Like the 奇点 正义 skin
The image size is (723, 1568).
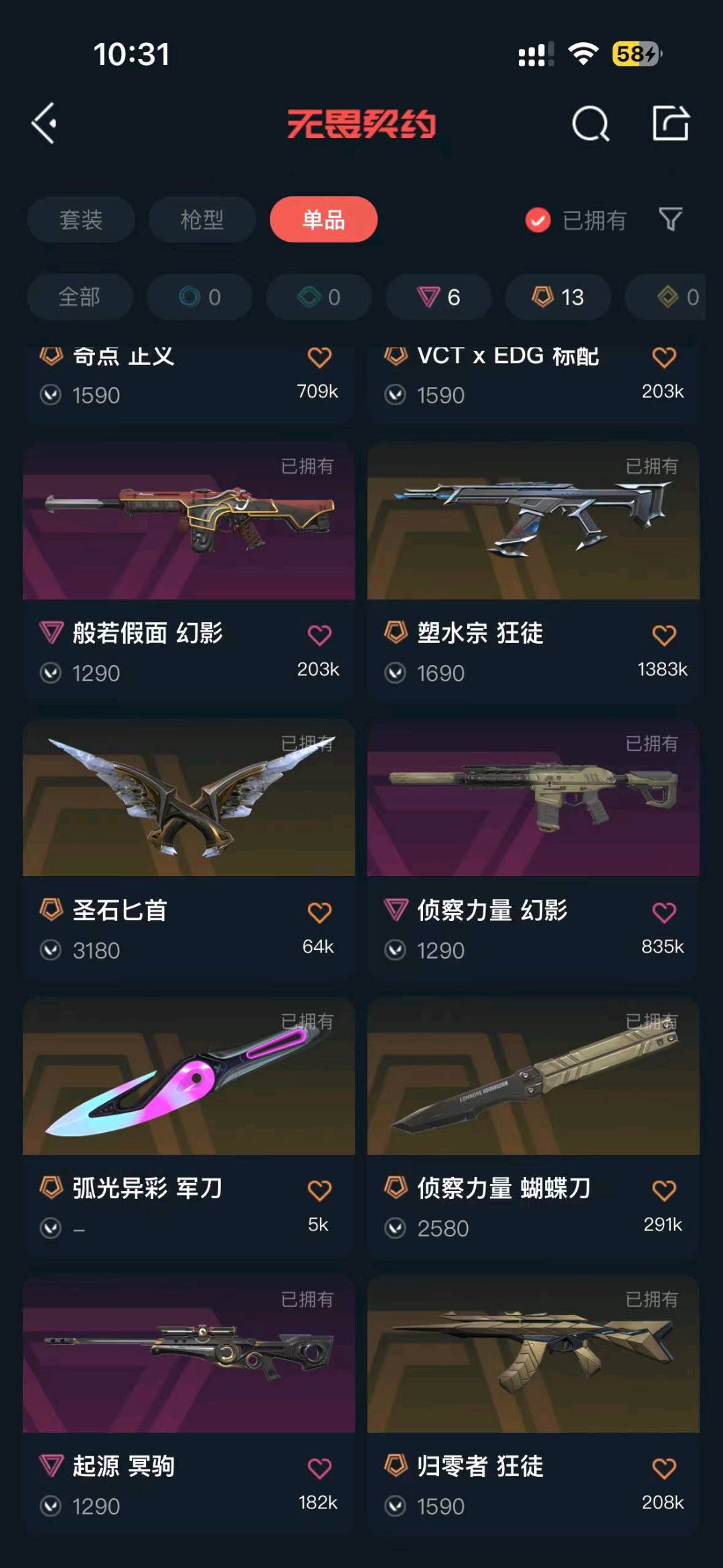(x=319, y=358)
